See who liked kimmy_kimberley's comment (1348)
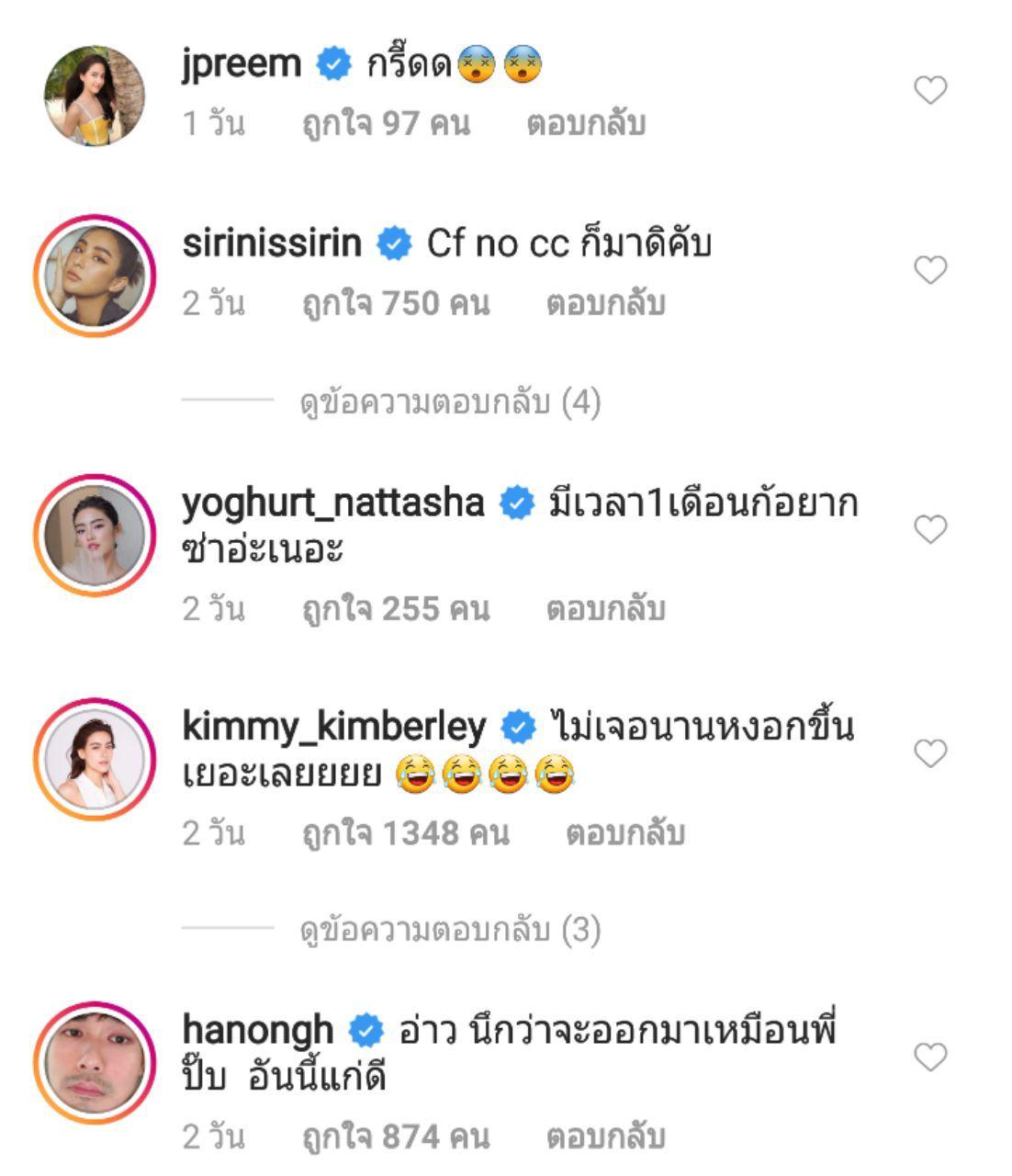This screenshot has height=1176, width=1012. [x=405, y=833]
